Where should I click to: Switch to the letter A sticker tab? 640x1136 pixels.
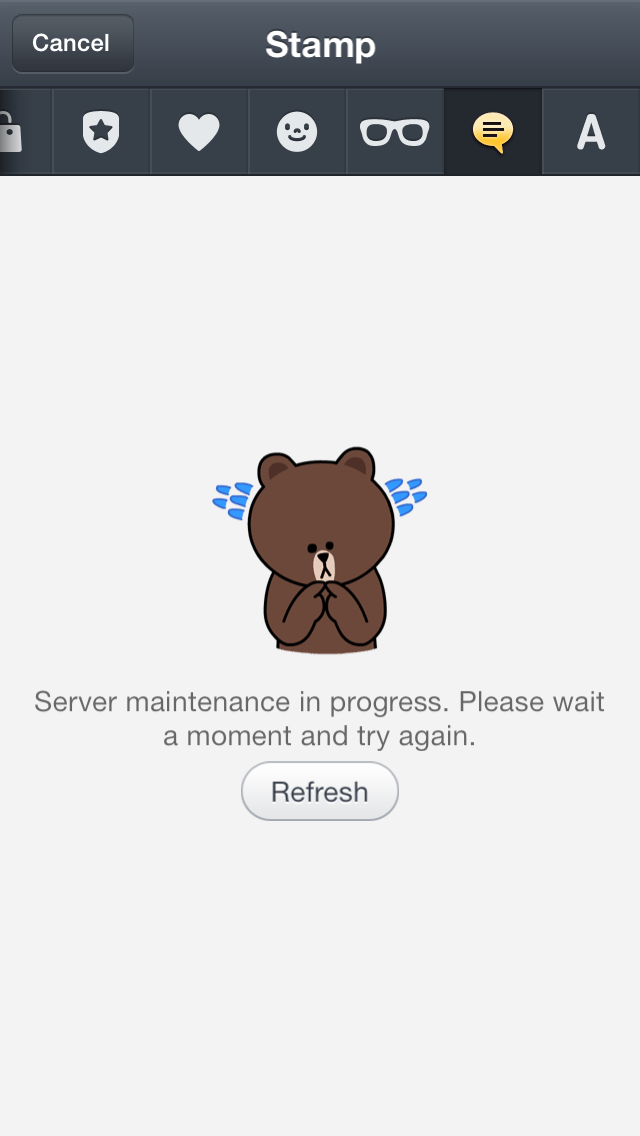coord(591,132)
